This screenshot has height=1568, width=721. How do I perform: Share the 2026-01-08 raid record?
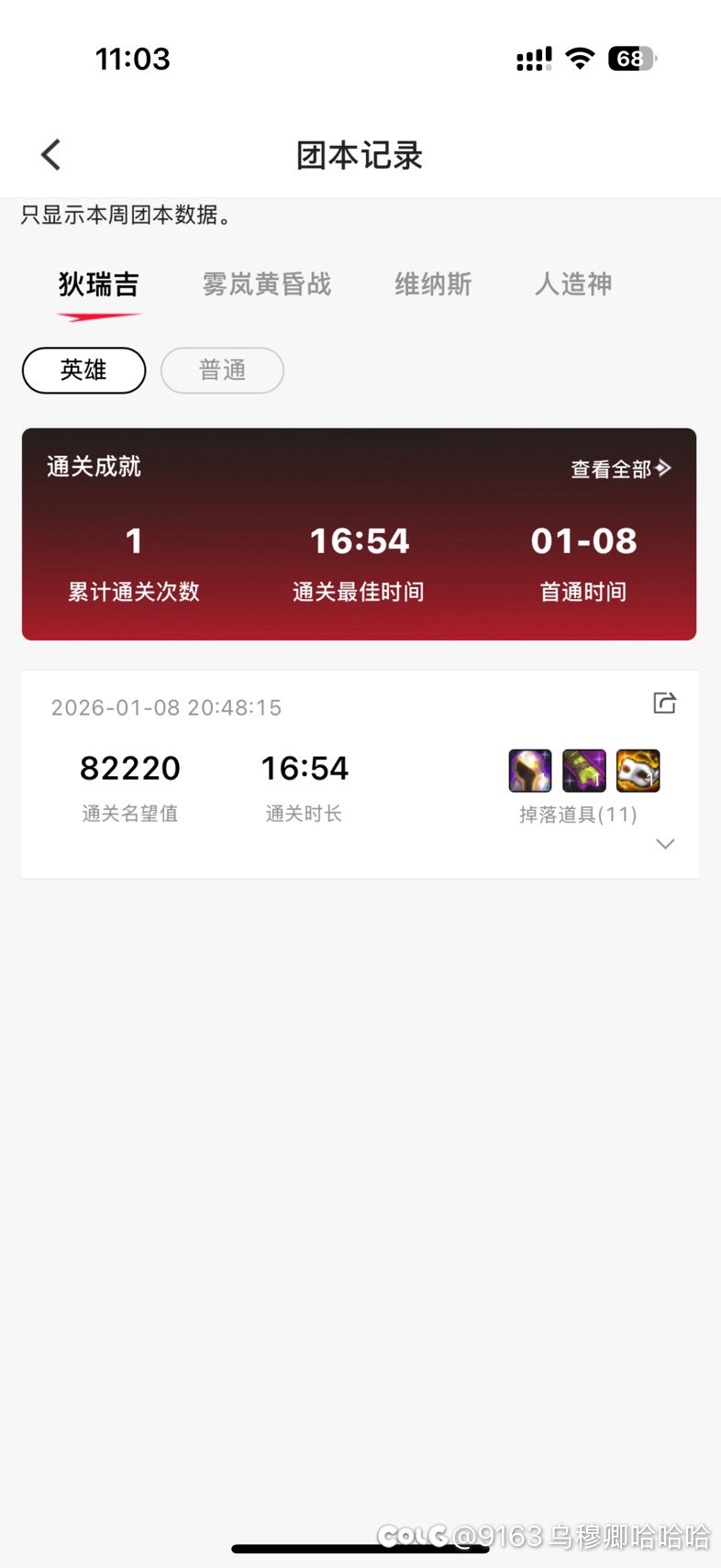[x=664, y=704]
